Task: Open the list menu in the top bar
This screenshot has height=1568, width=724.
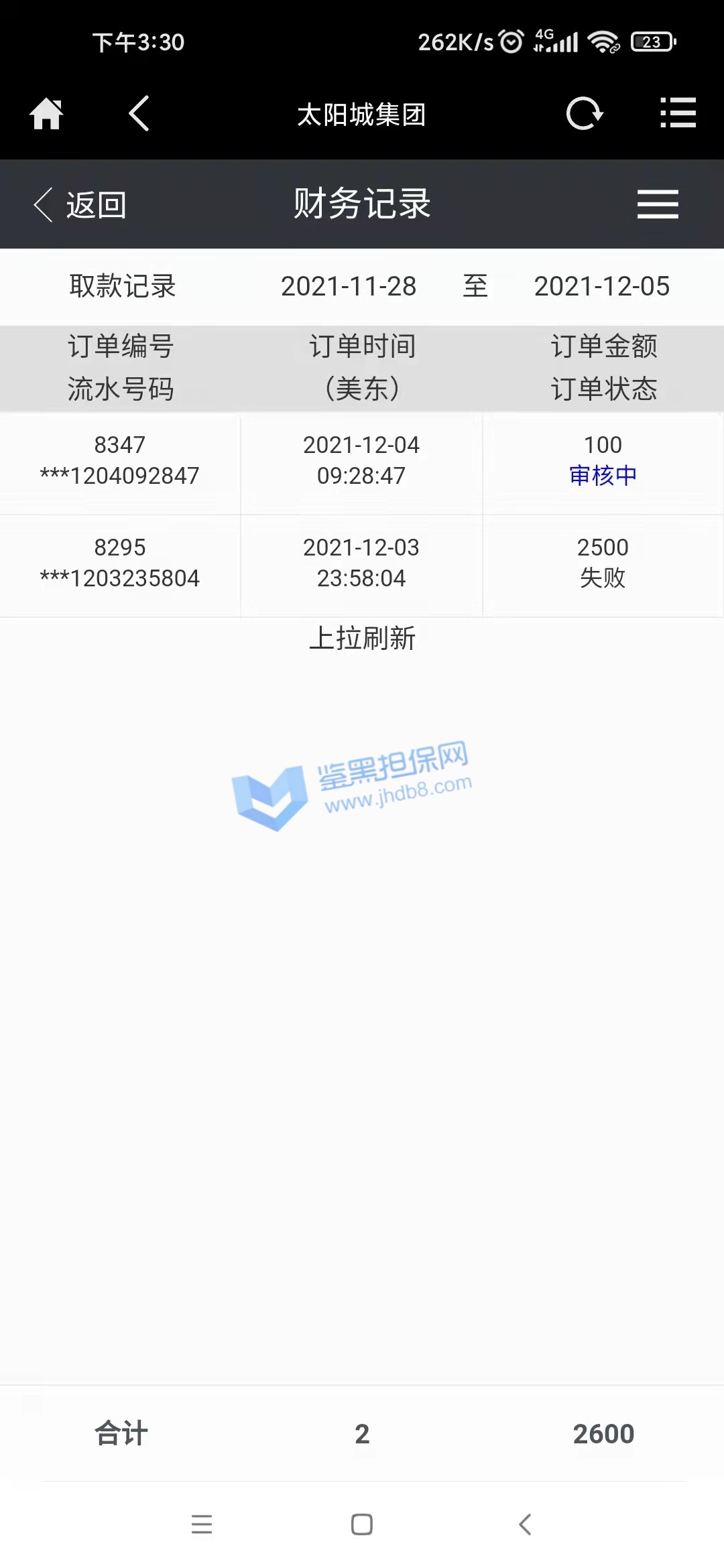Action: [x=678, y=113]
